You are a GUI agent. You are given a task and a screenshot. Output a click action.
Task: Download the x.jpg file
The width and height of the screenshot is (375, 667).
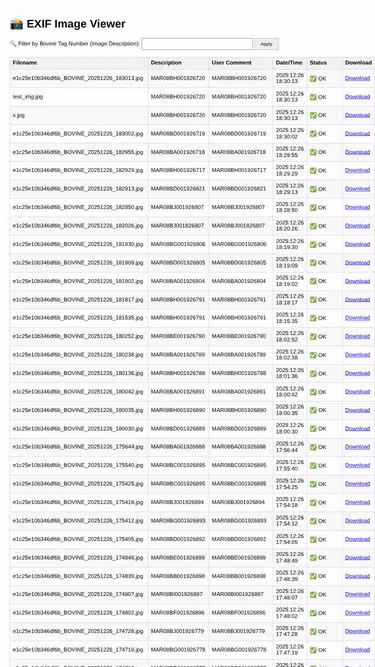click(x=357, y=115)
